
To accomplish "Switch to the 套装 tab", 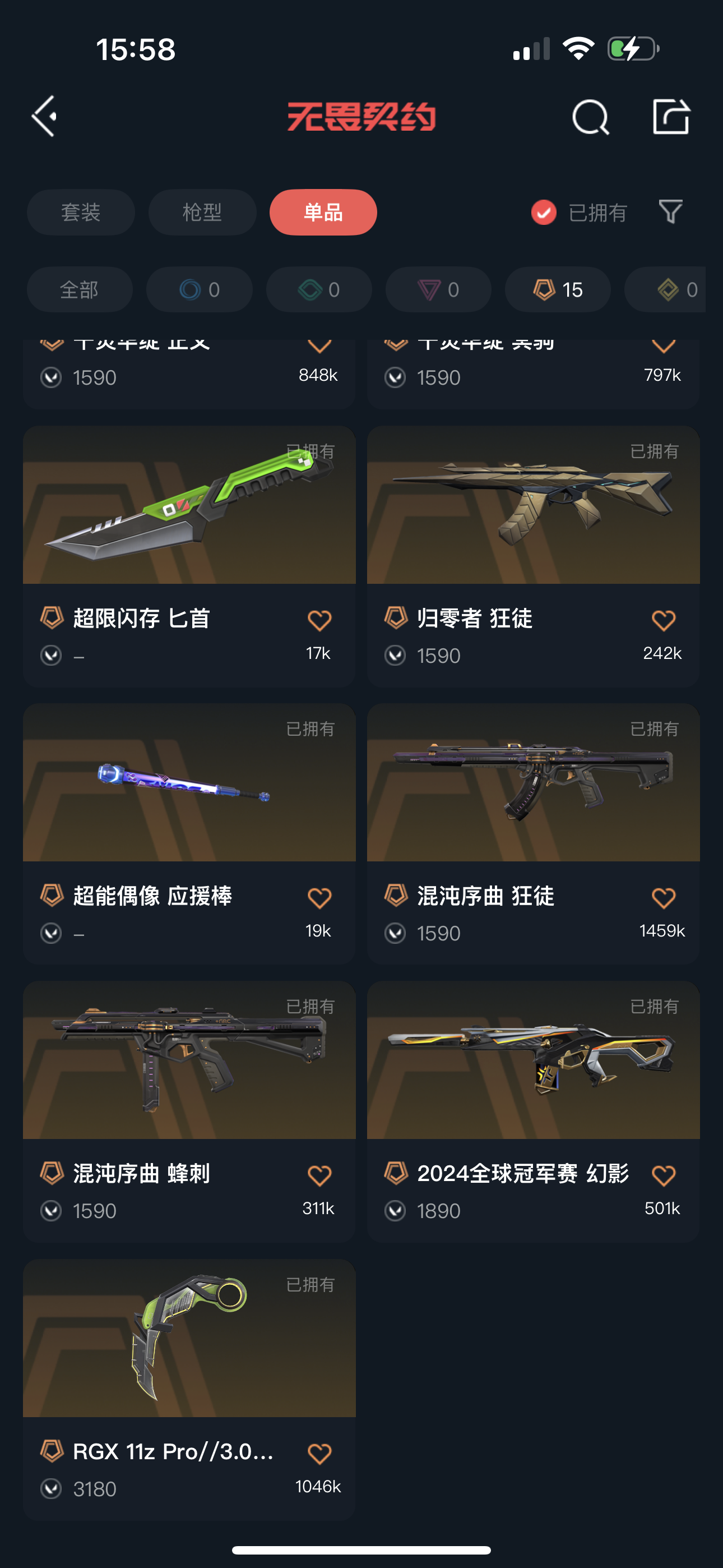I will pos(80,213).
